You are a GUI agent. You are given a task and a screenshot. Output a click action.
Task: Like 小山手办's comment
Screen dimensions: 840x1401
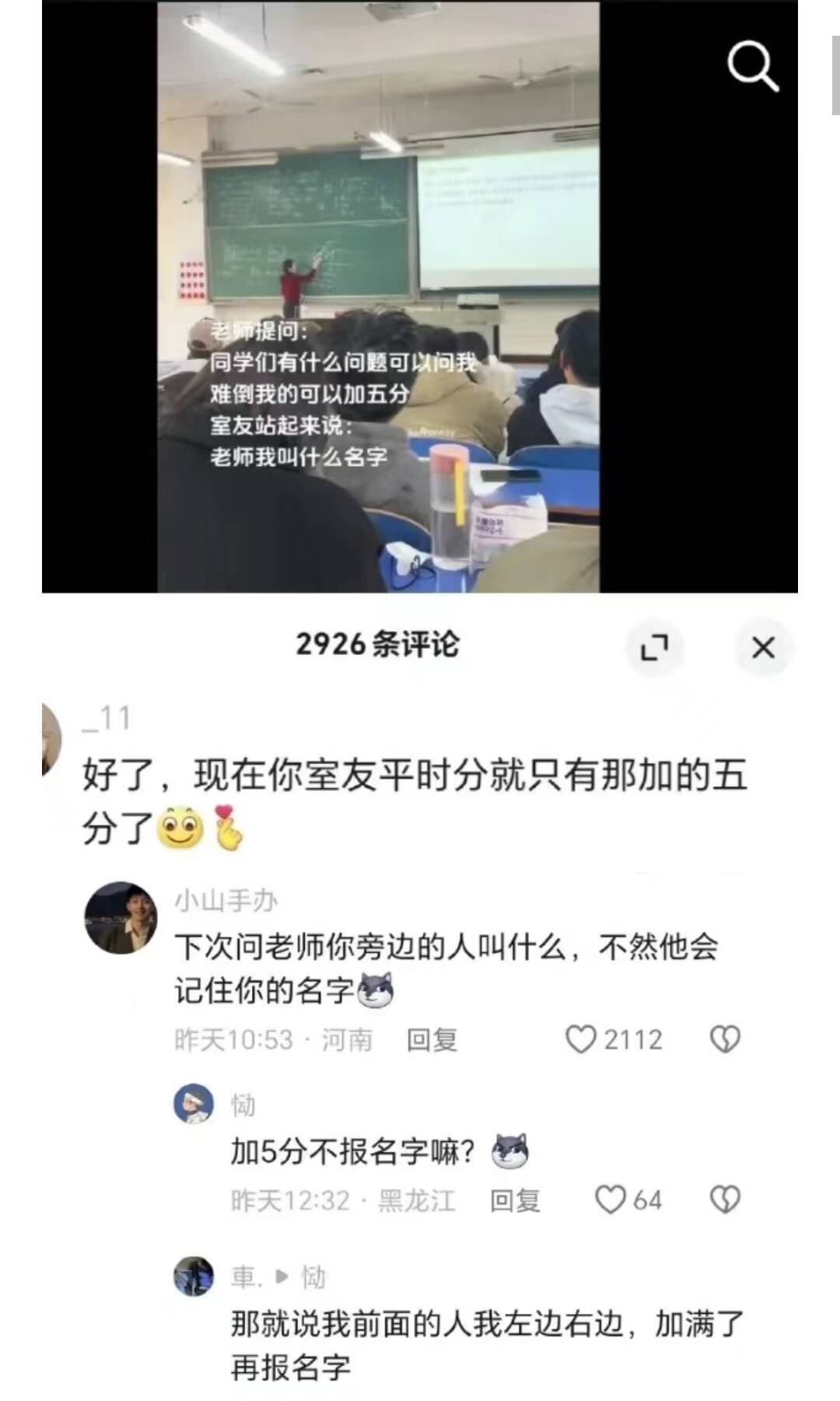(581, 1039)
